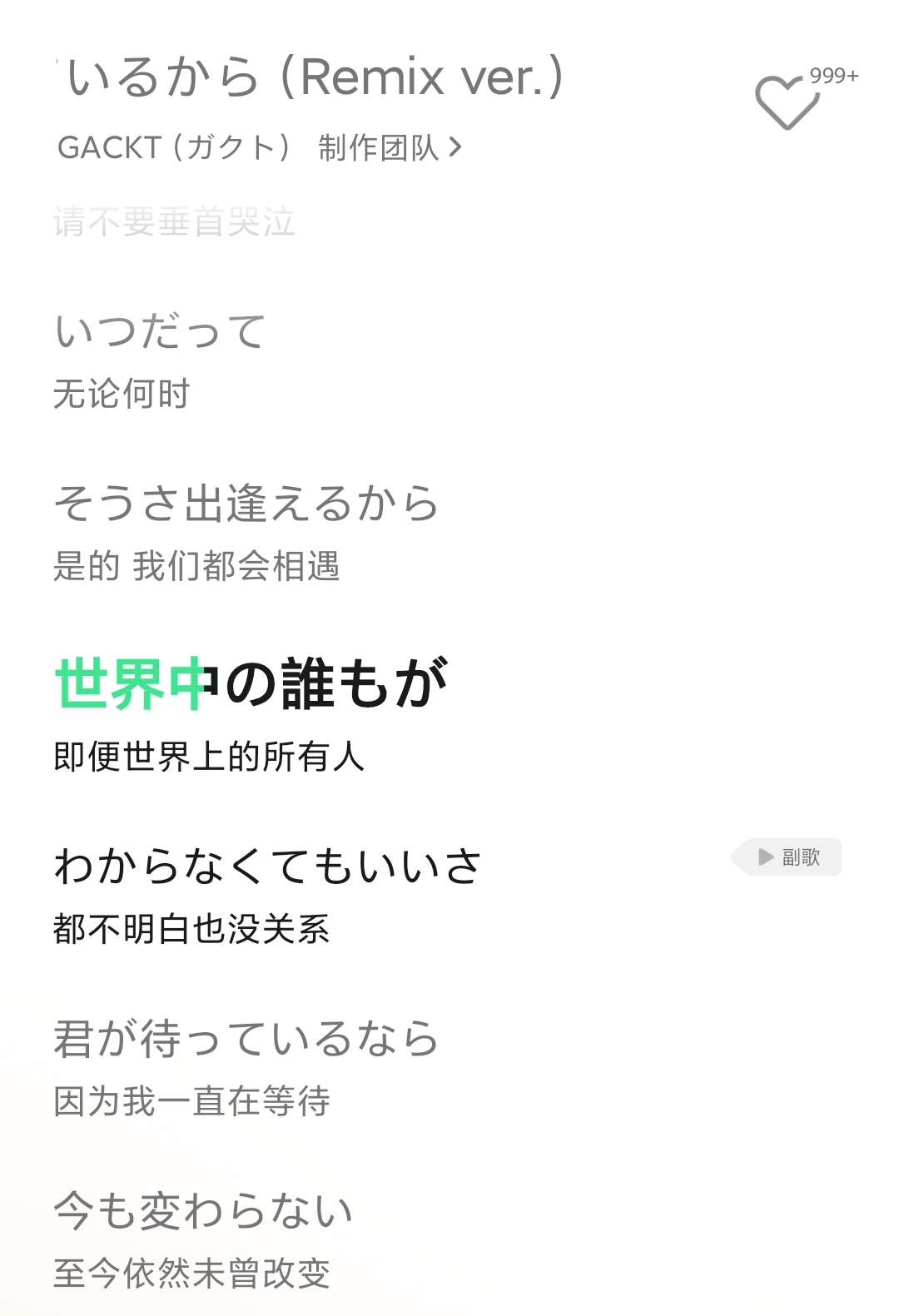Tap the 副歌 chorus jump button
The image size is (899, 1316).
(789, 857)
